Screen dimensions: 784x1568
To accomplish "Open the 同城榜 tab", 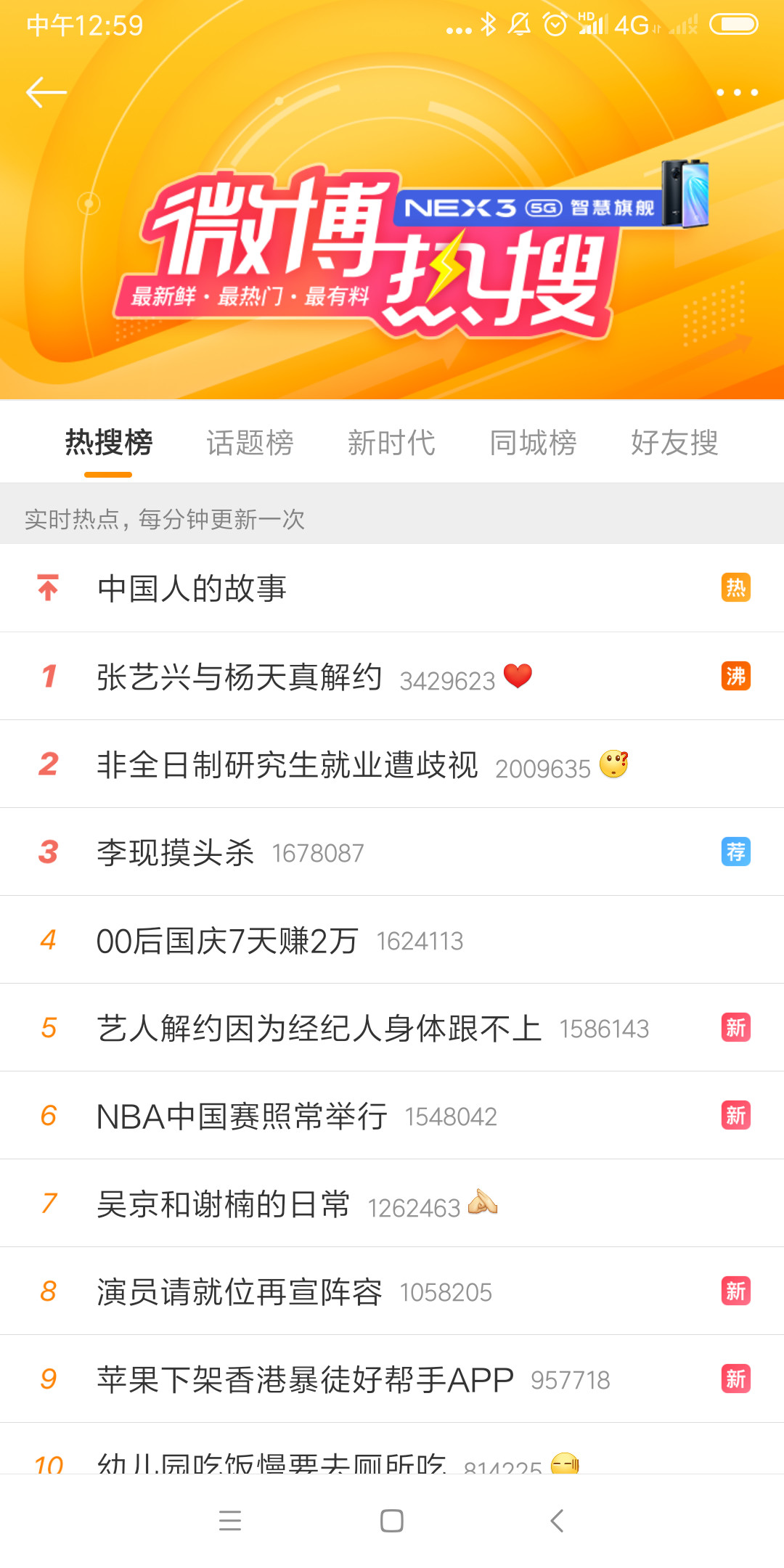I will 533,443.
